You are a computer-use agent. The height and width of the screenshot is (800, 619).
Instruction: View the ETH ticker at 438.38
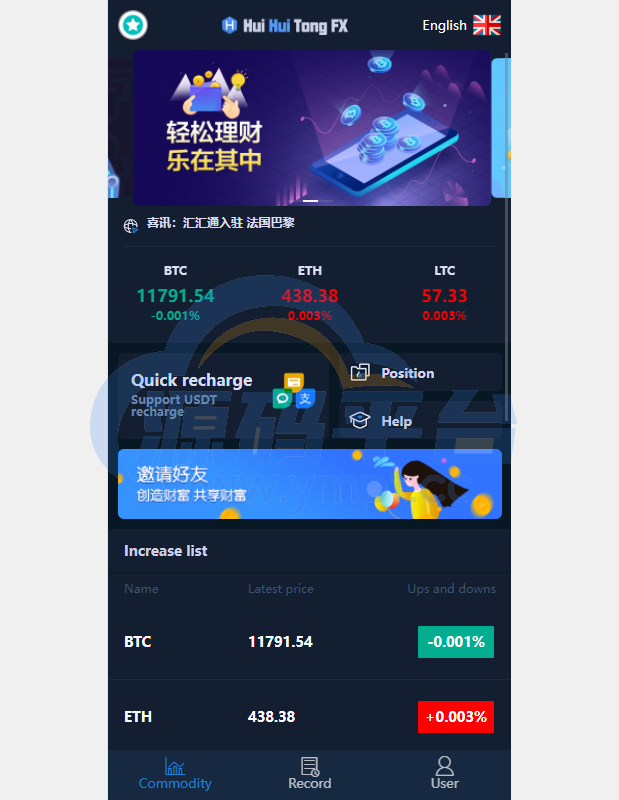point(310,294)
